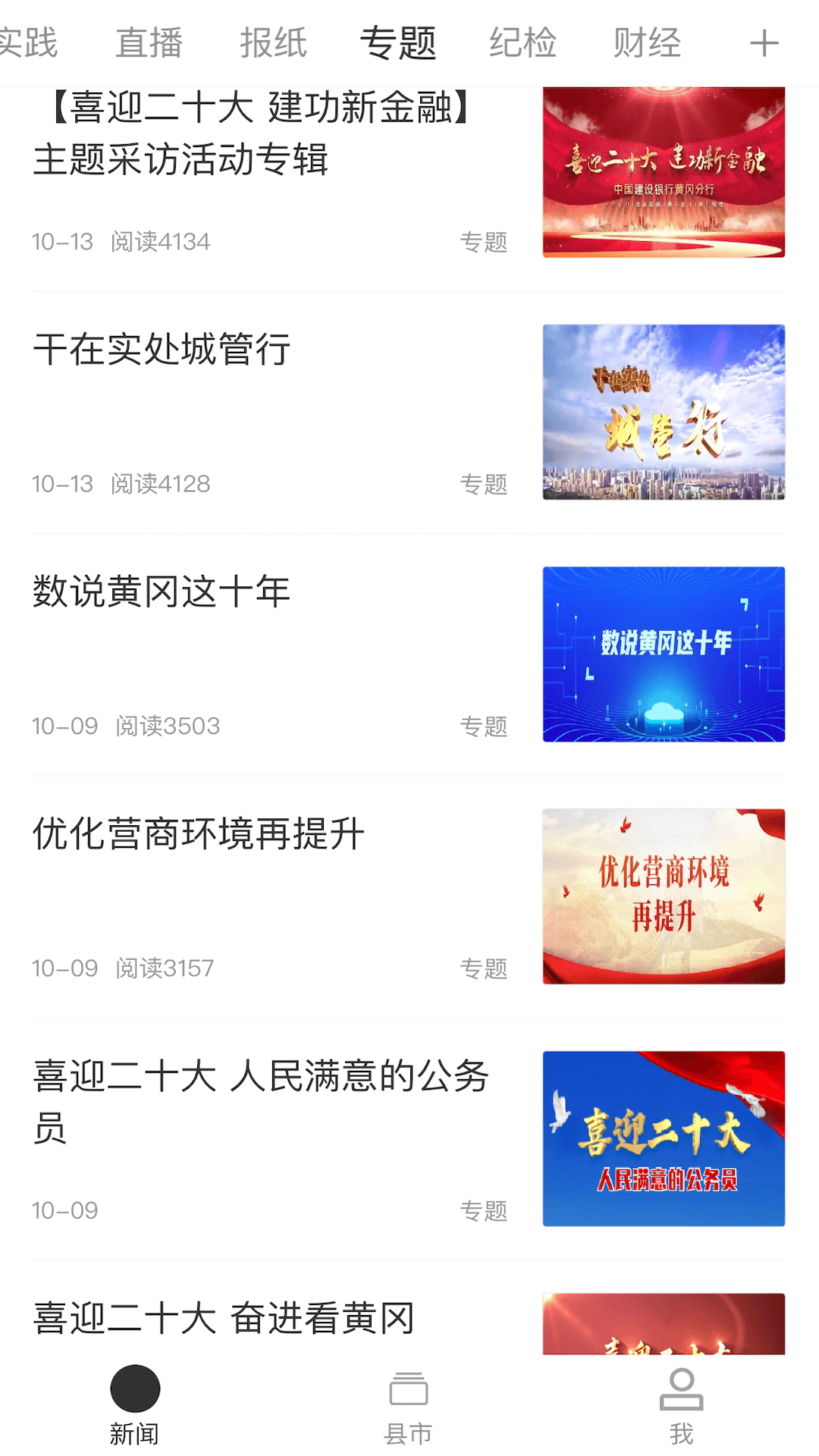Switch to the 直播 tab
Screen dimensions: 819x1456
point(149,42)
